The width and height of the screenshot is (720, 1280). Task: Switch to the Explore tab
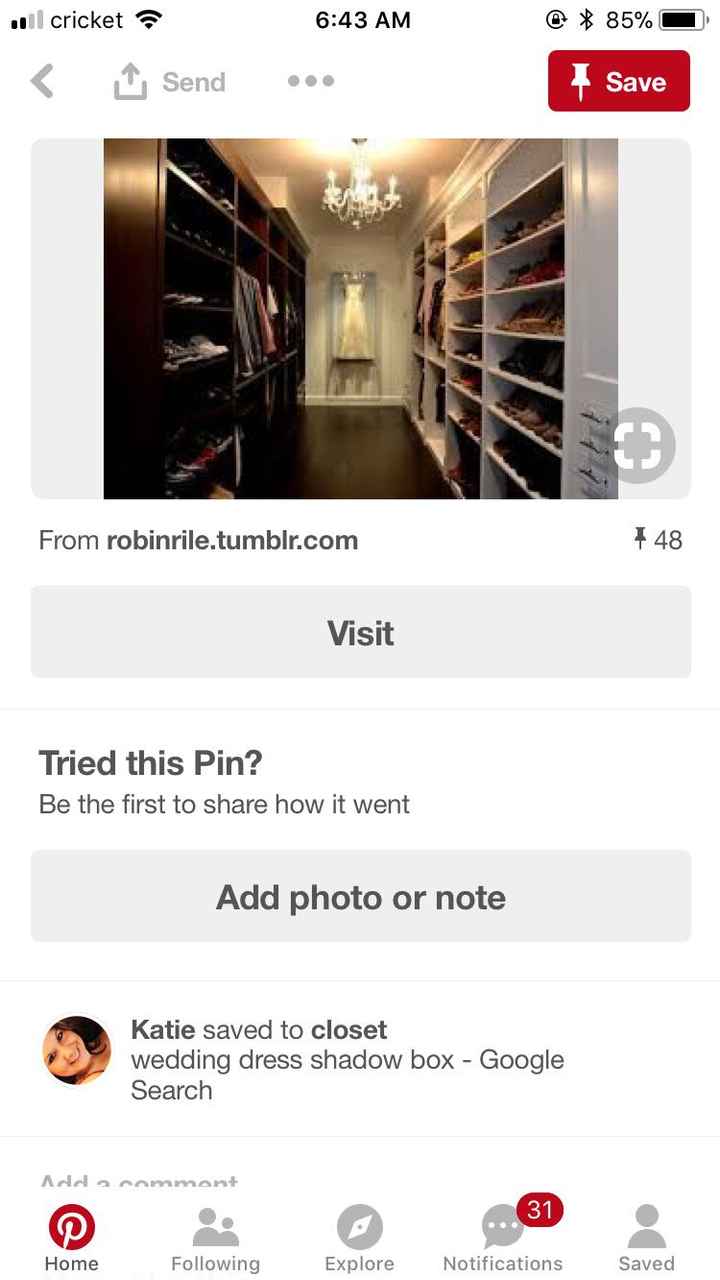(359, 1238)
